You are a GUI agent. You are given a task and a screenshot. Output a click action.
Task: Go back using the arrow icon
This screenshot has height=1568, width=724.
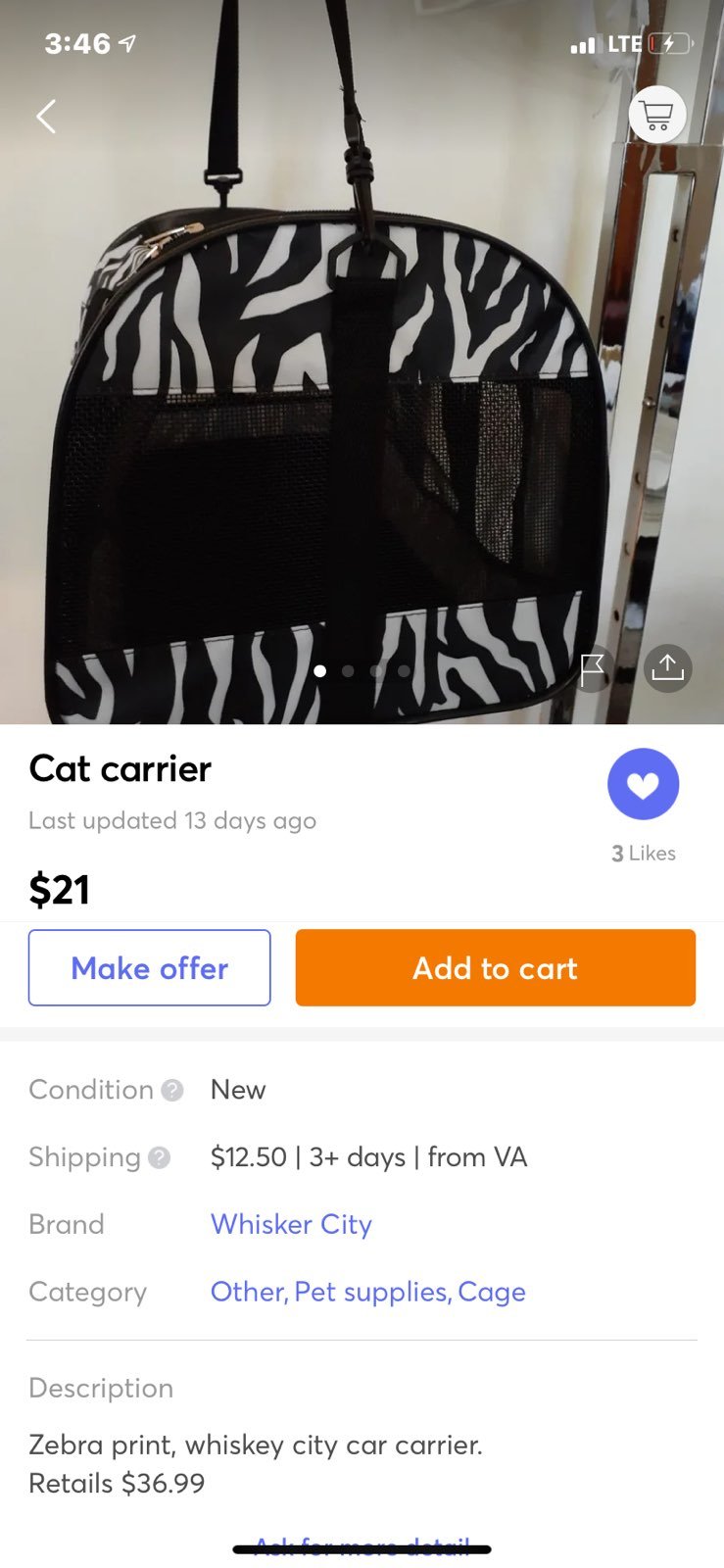coord(46,117)
